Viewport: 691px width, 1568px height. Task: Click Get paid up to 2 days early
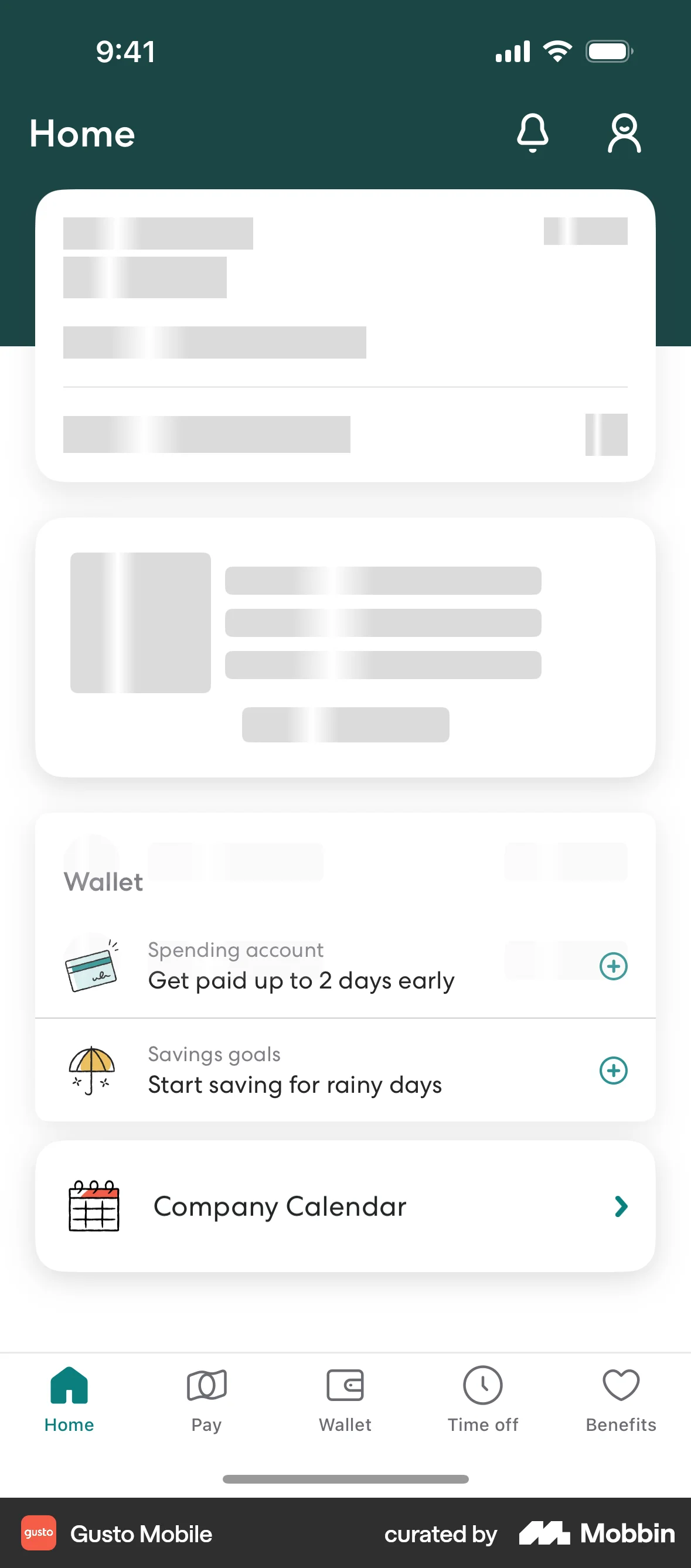(301, 980)
